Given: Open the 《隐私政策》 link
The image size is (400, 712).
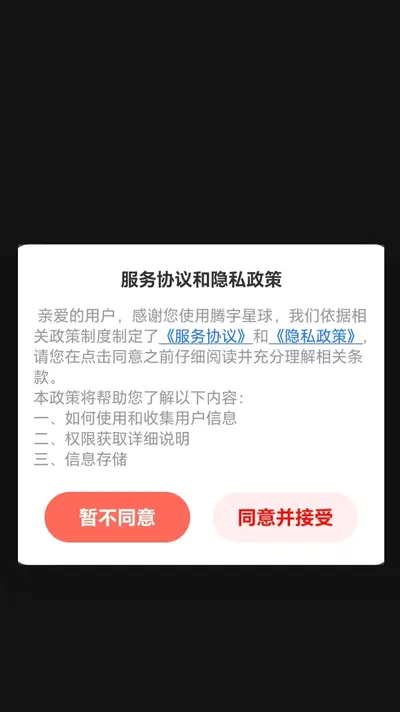Looking at the screenshot, I should point(316,336).
